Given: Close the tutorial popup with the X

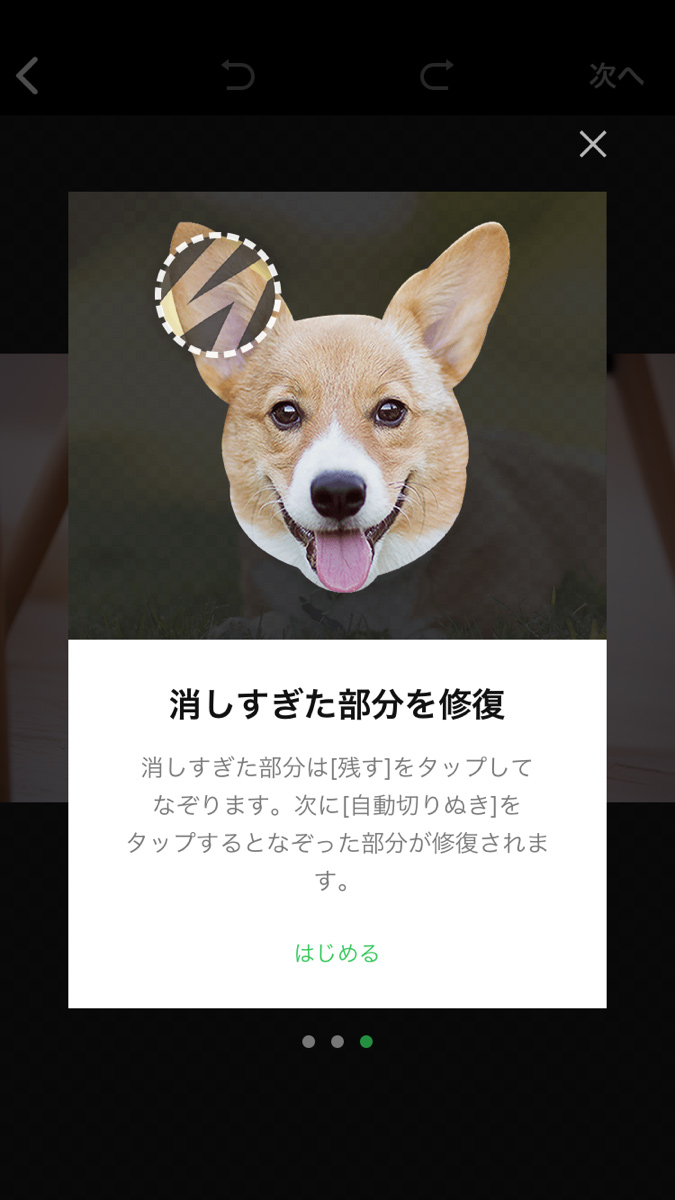Looking at the screenshot, I should (593, 144).
